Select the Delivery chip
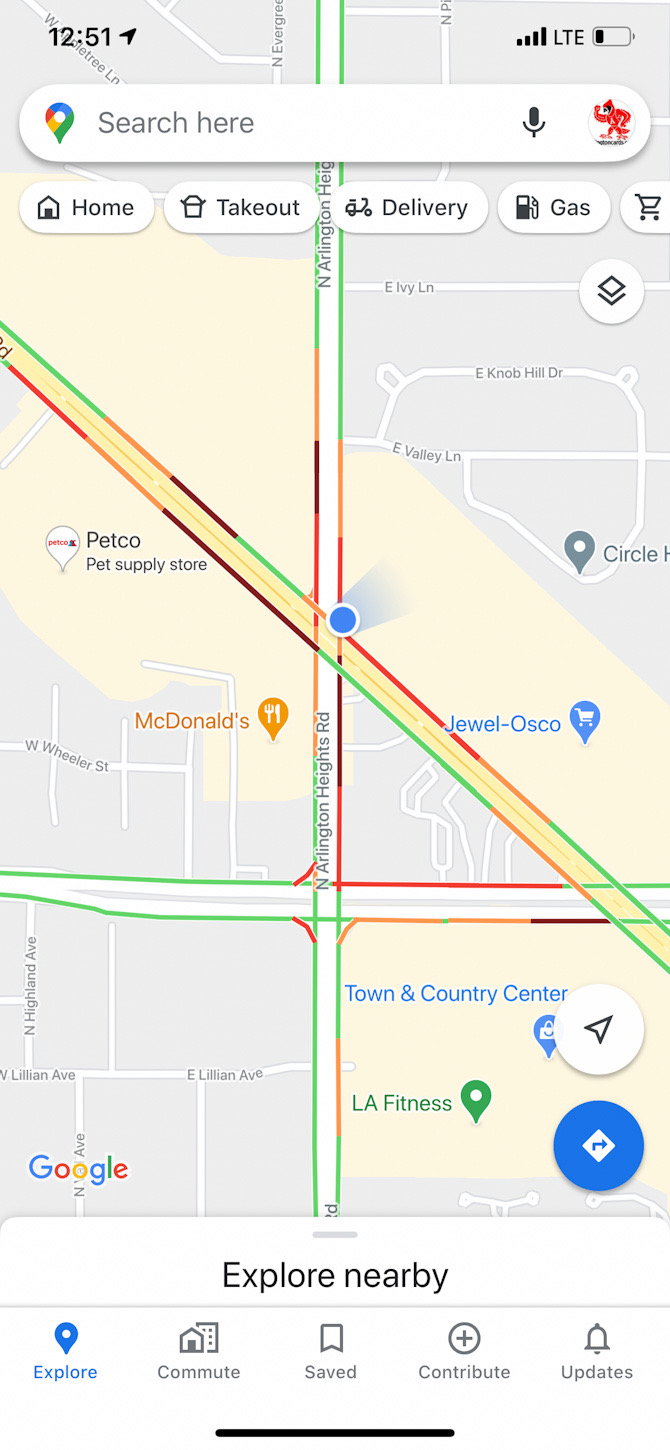This screenshot has width=670, height=1450. 407,207
